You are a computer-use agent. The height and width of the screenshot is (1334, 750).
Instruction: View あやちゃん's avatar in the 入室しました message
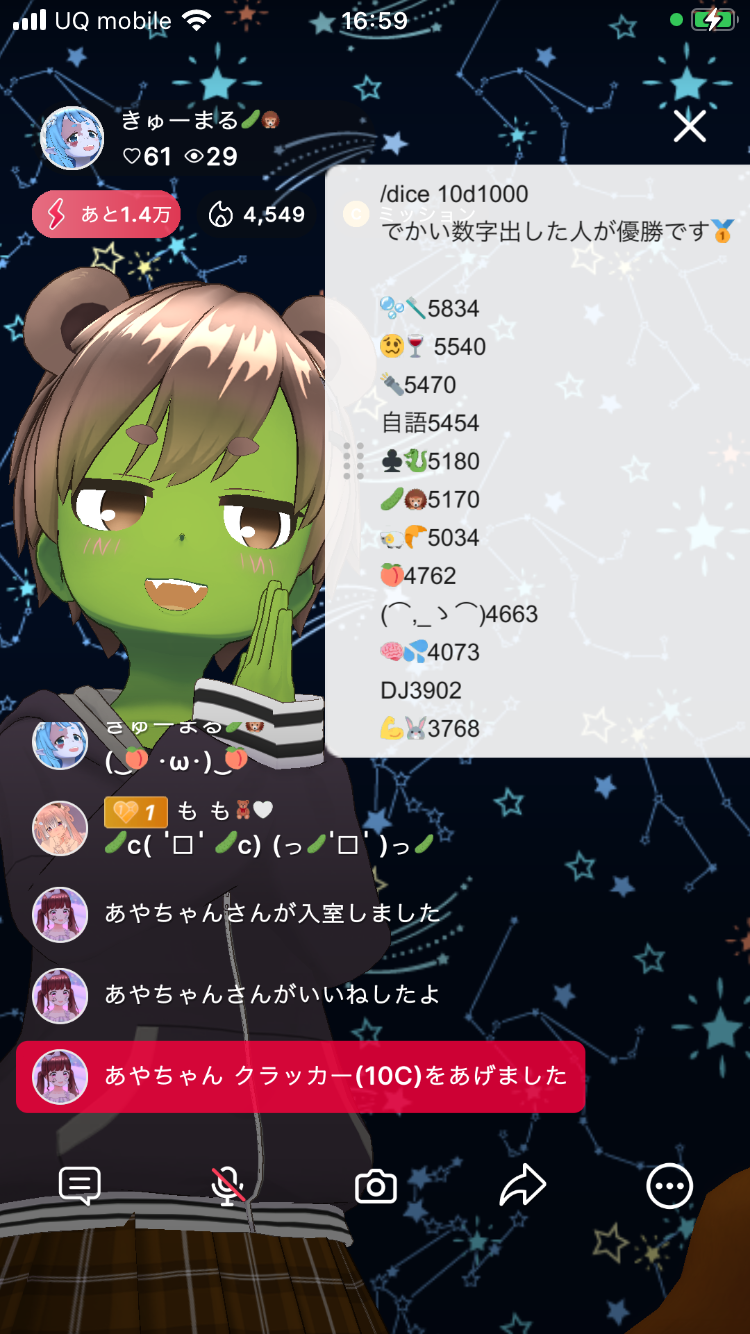click(x=60, y=914)
